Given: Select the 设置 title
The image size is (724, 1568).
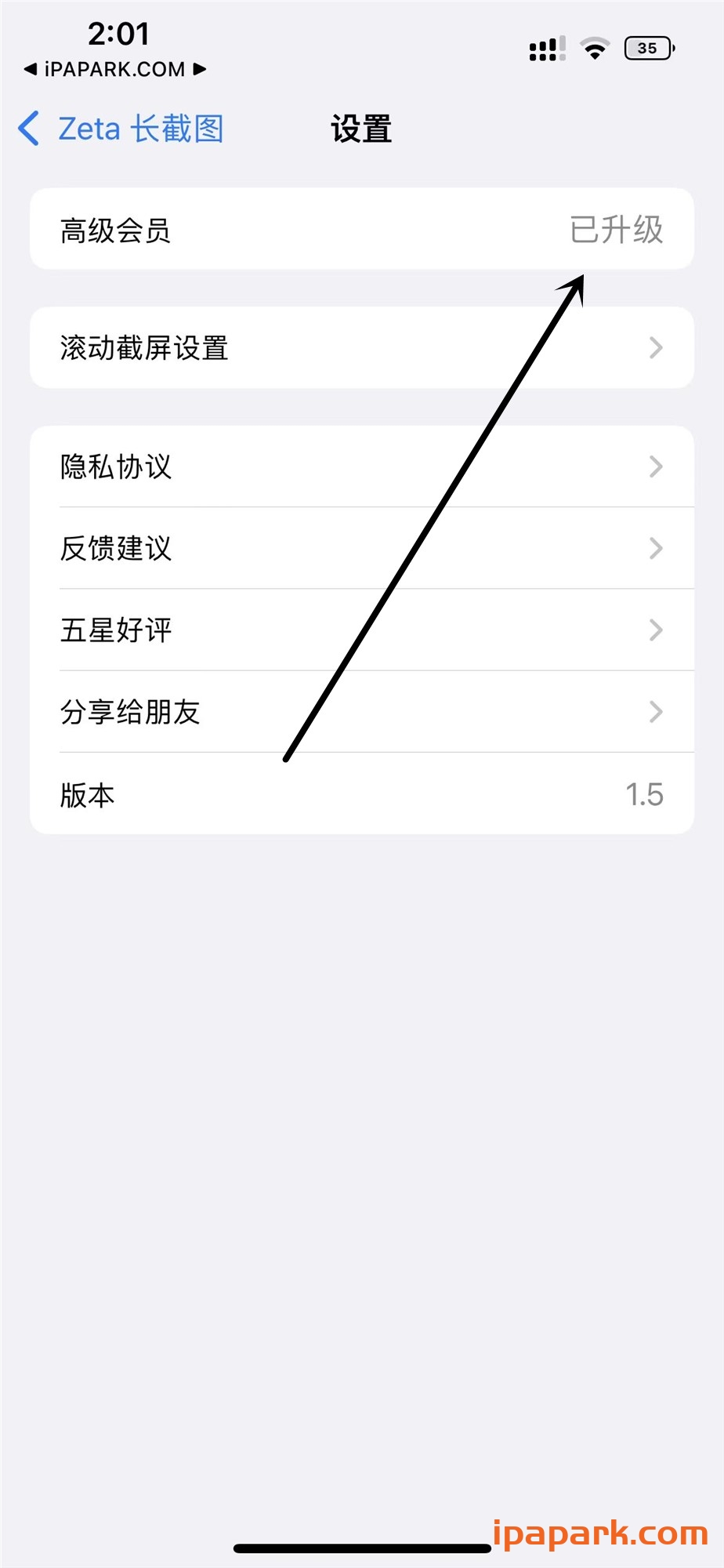Looking at the screenshot, I should coord(361,129).
